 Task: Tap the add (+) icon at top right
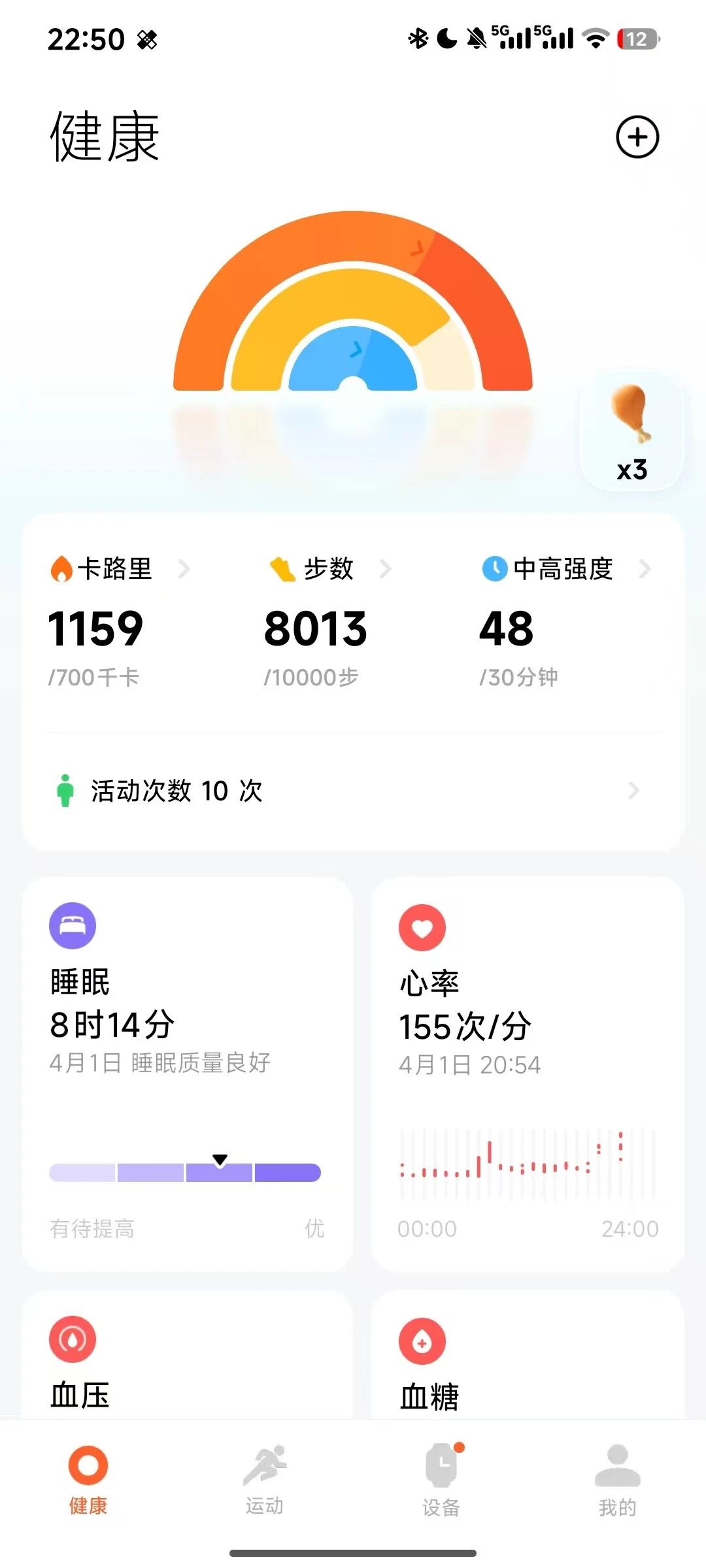637,137
